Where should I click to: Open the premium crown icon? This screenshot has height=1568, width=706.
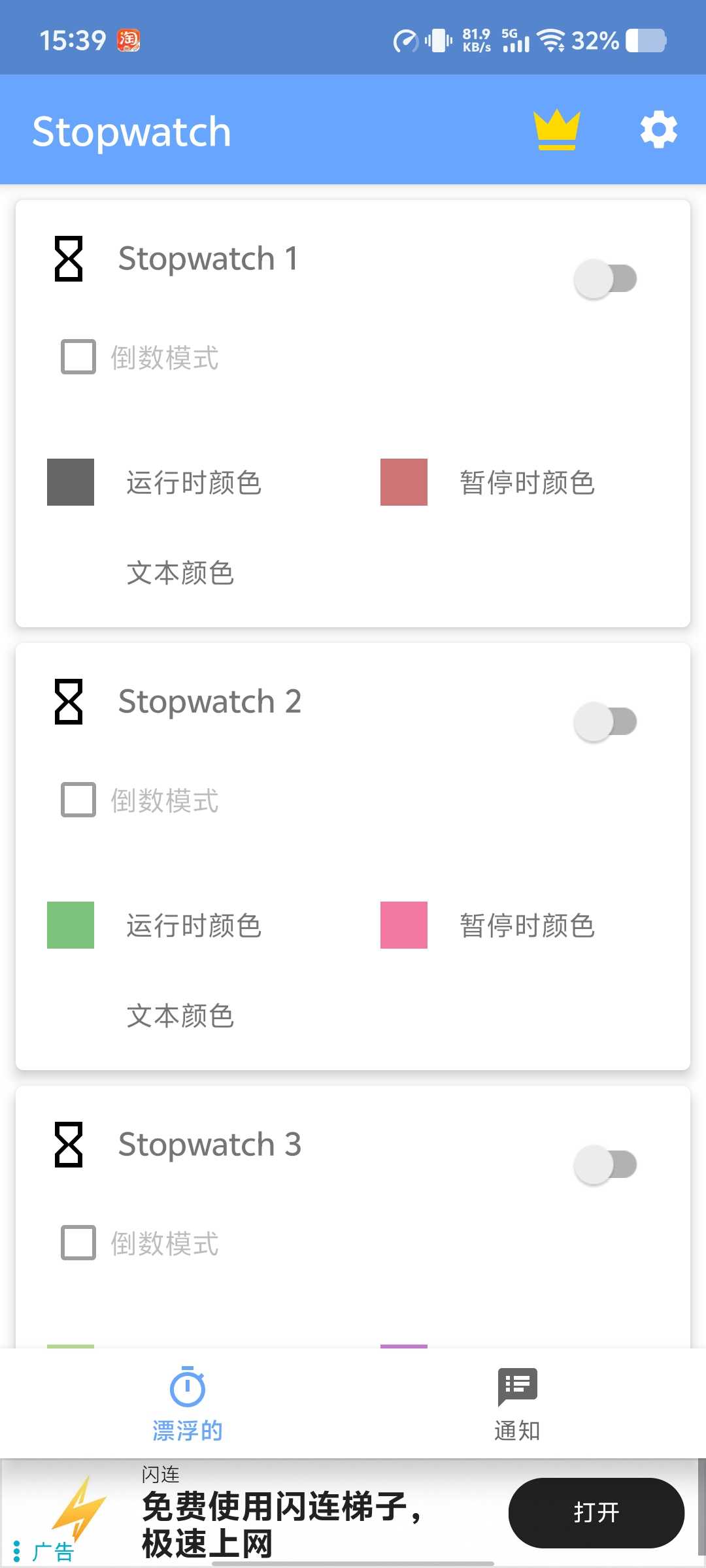[556, 130]
